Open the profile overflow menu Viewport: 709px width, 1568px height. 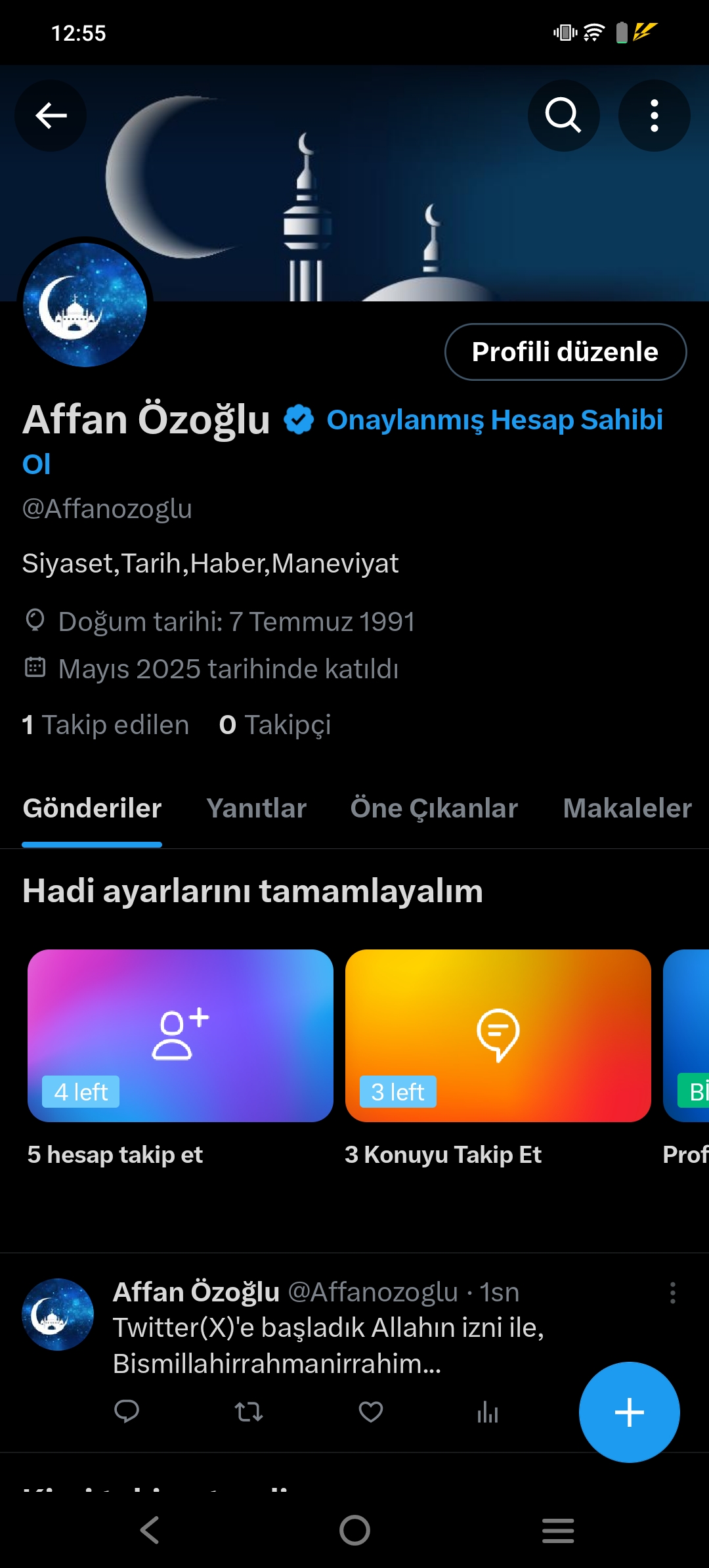[x=654, y=116]
